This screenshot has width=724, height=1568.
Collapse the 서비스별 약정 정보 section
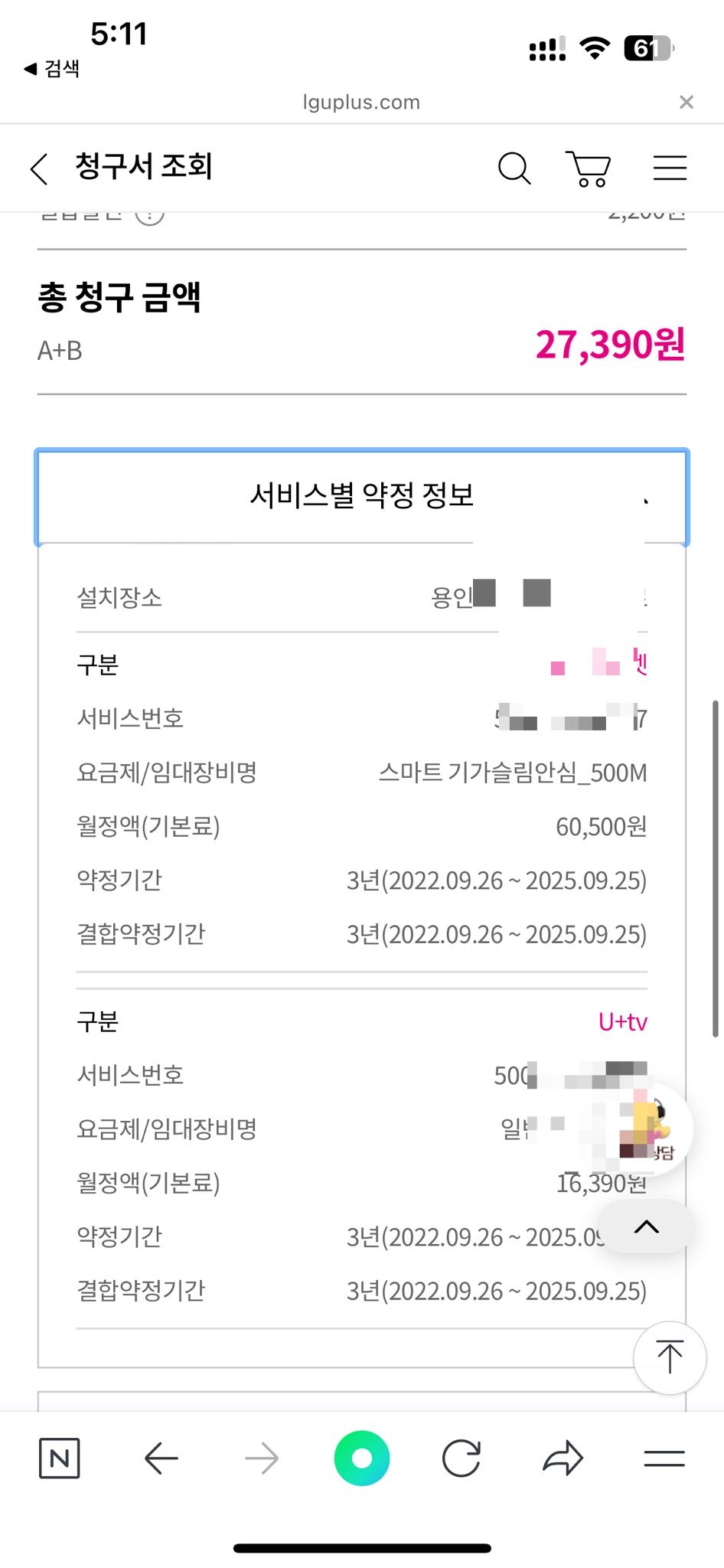point(362,496)
